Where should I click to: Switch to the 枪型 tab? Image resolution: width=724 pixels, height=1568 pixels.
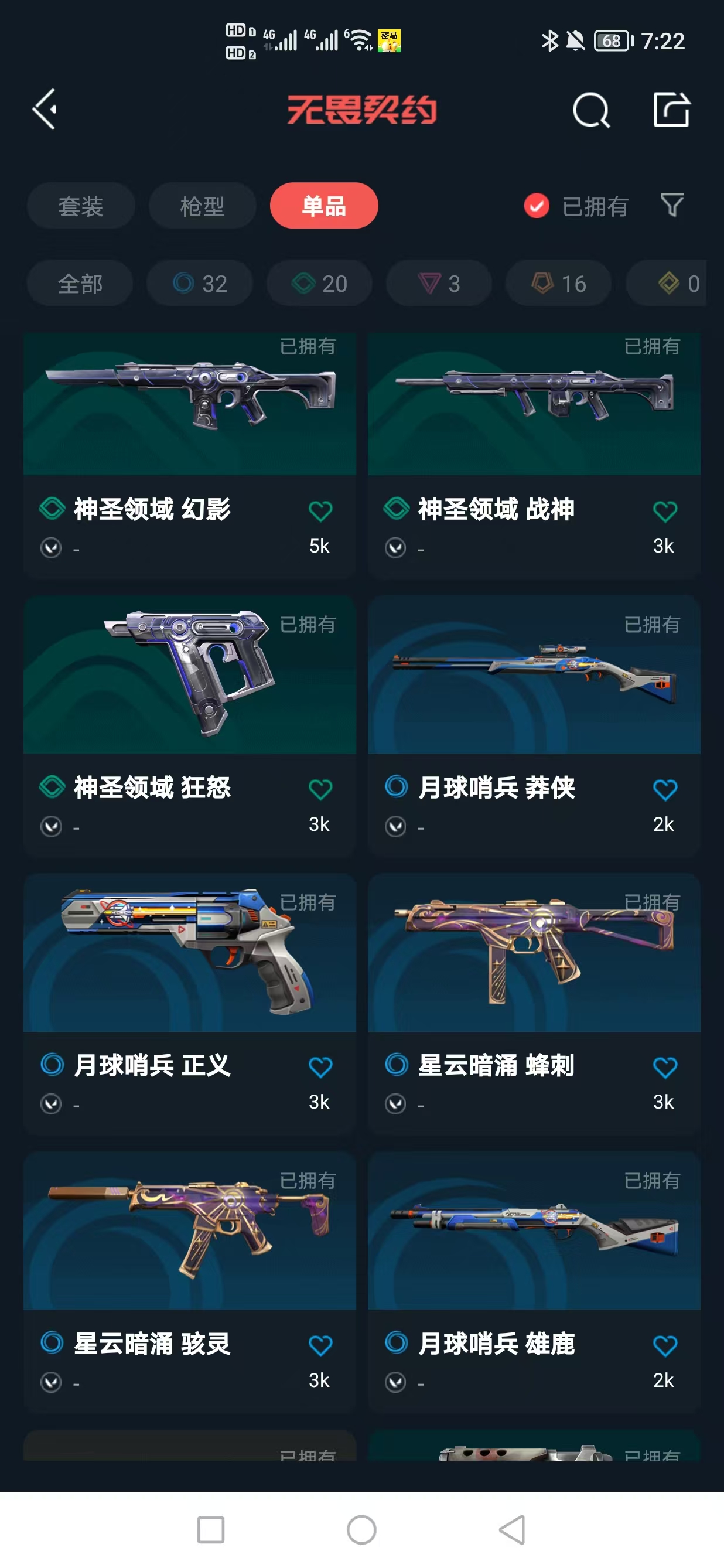click(x=202, y=206)
